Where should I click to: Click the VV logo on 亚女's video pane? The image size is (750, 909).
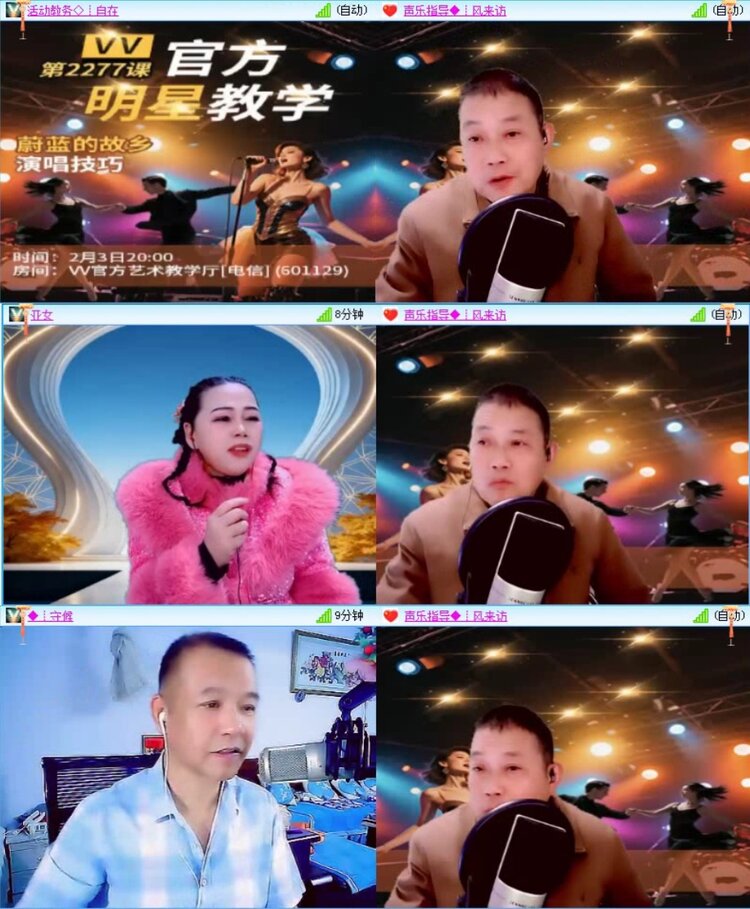coord(14,315)
